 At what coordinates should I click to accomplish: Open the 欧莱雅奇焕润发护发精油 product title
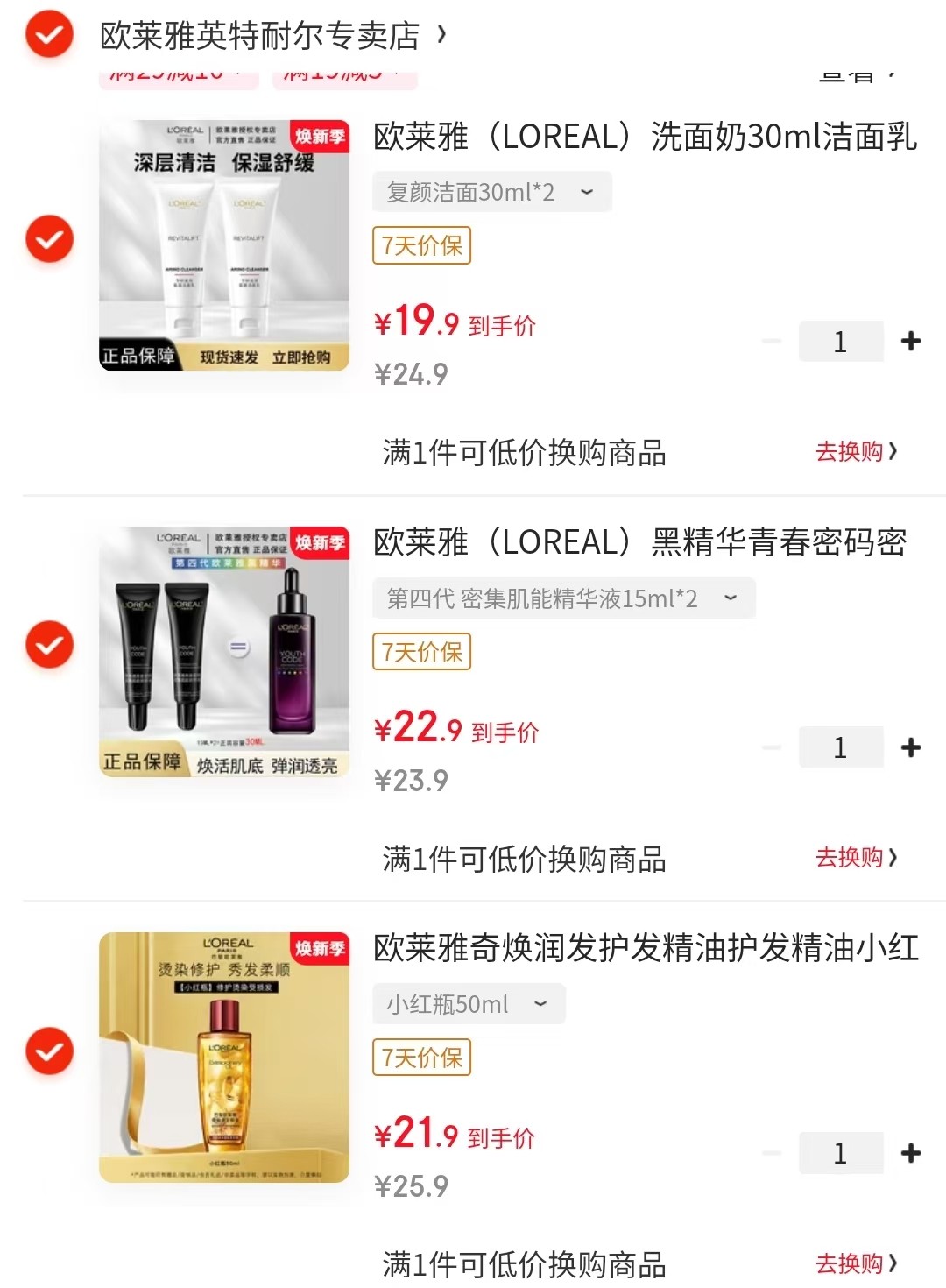click(646, 948)
